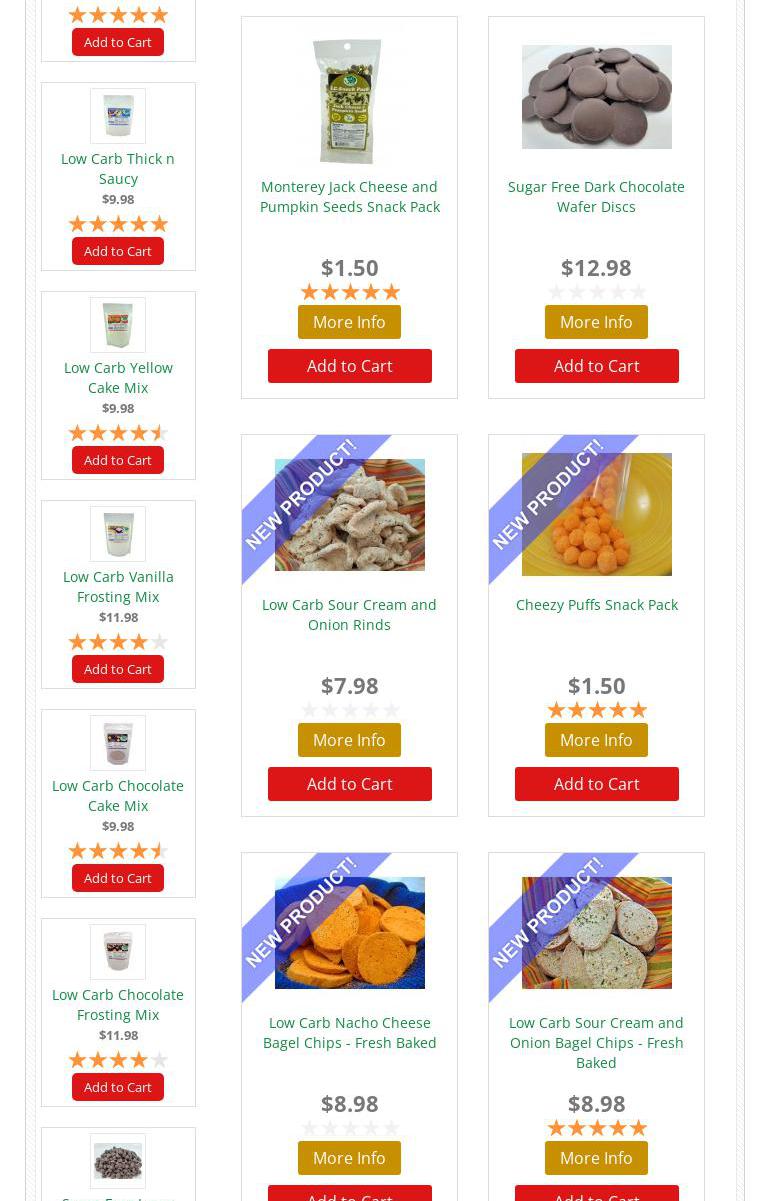
Task: Open the Low Carb Nacho Cheese Bagel Chips image
Action: pos(350,933)
